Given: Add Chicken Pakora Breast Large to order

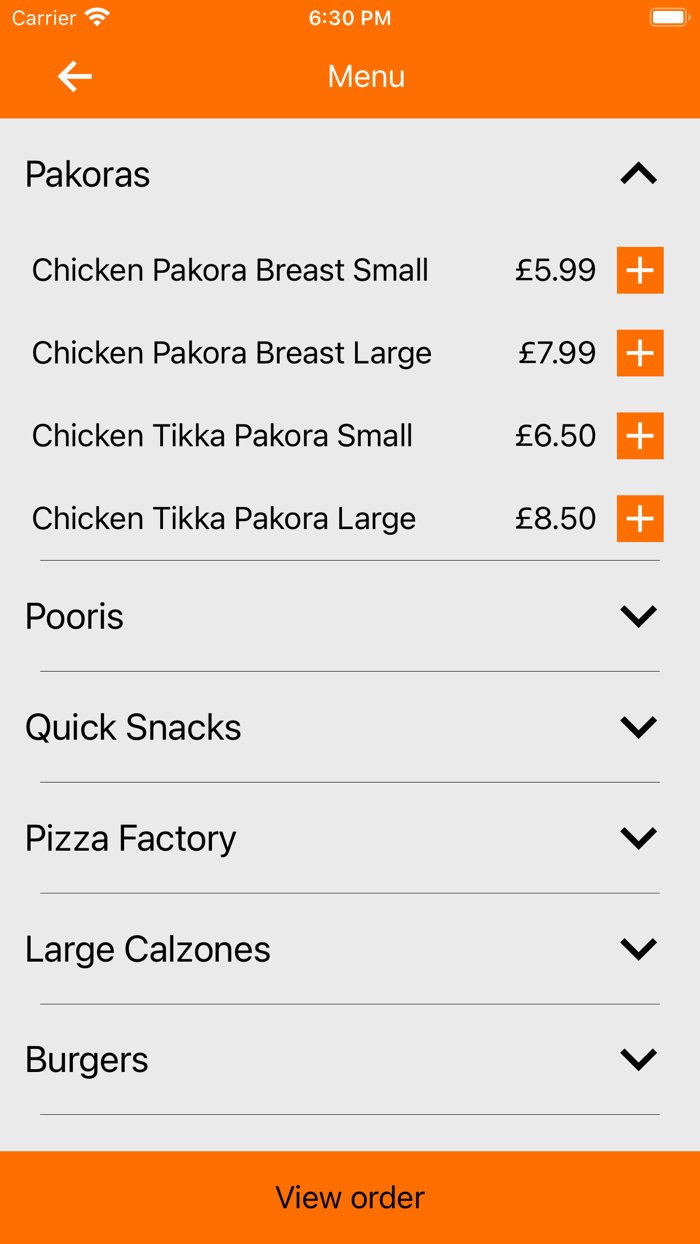Looking at the screenshot, I should [640, 353].
